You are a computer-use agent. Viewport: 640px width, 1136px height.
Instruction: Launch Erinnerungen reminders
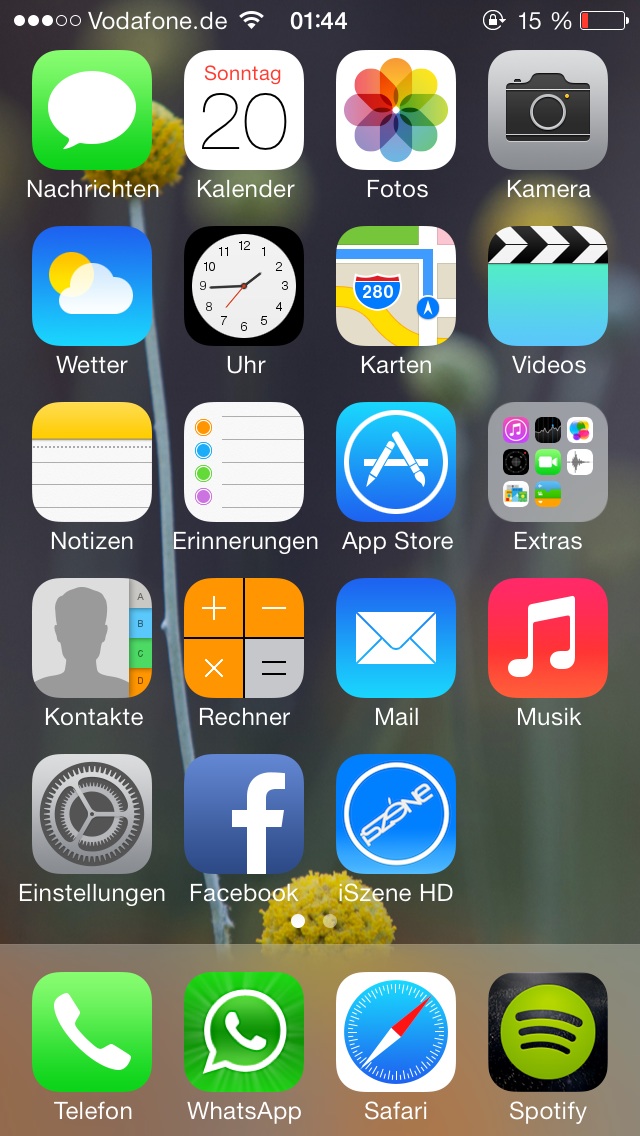click(x=244, y=462)
